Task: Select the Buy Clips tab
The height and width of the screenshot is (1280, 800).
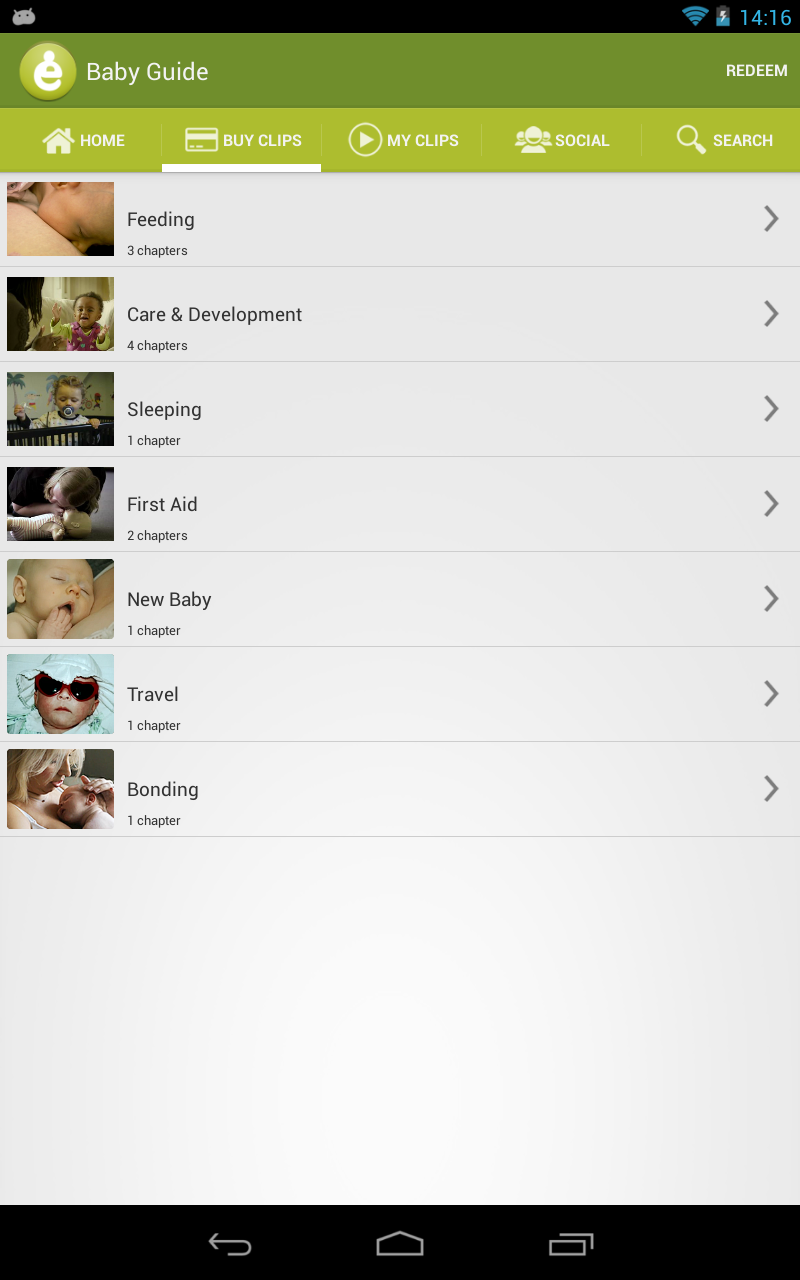Action: [242, 140]
